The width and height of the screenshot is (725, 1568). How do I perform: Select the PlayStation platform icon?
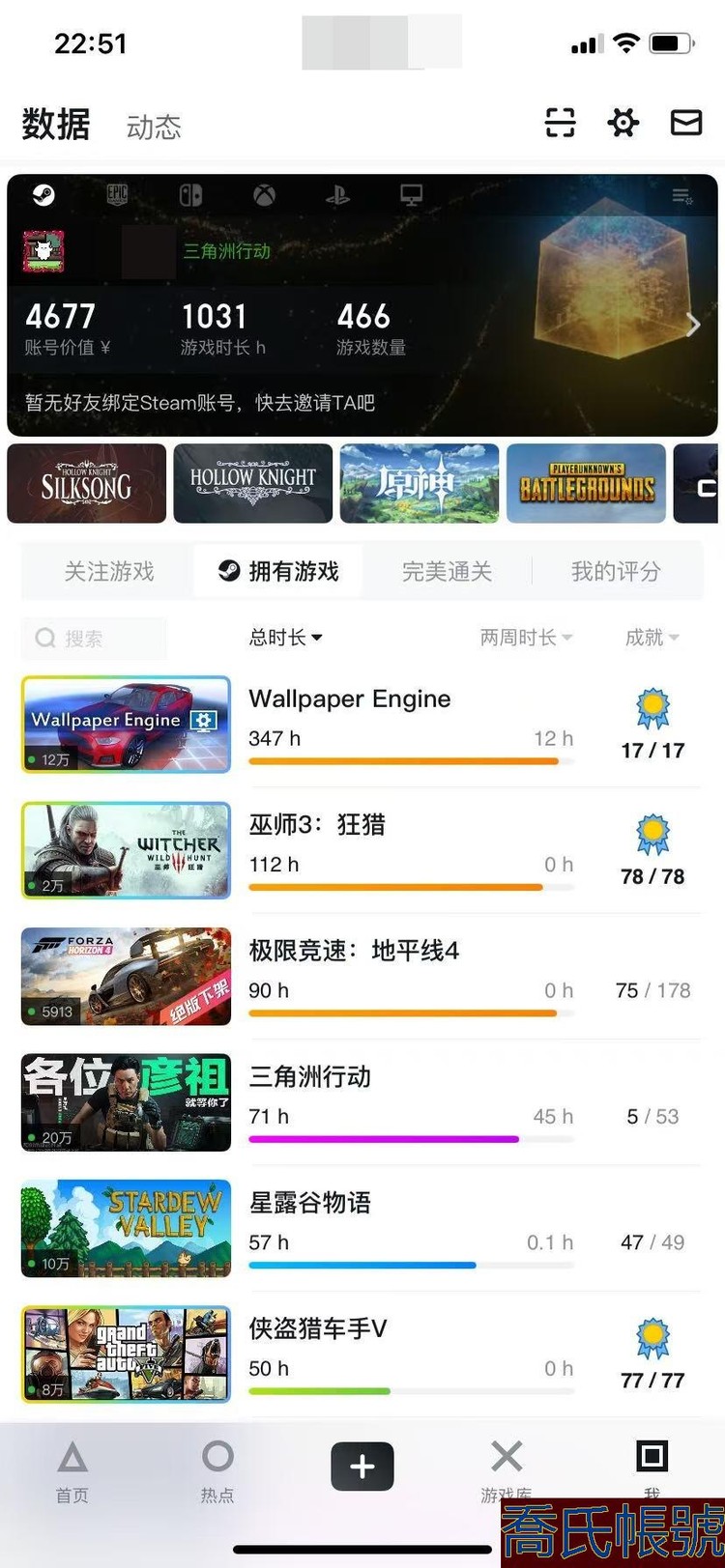(x=337, y=195)
